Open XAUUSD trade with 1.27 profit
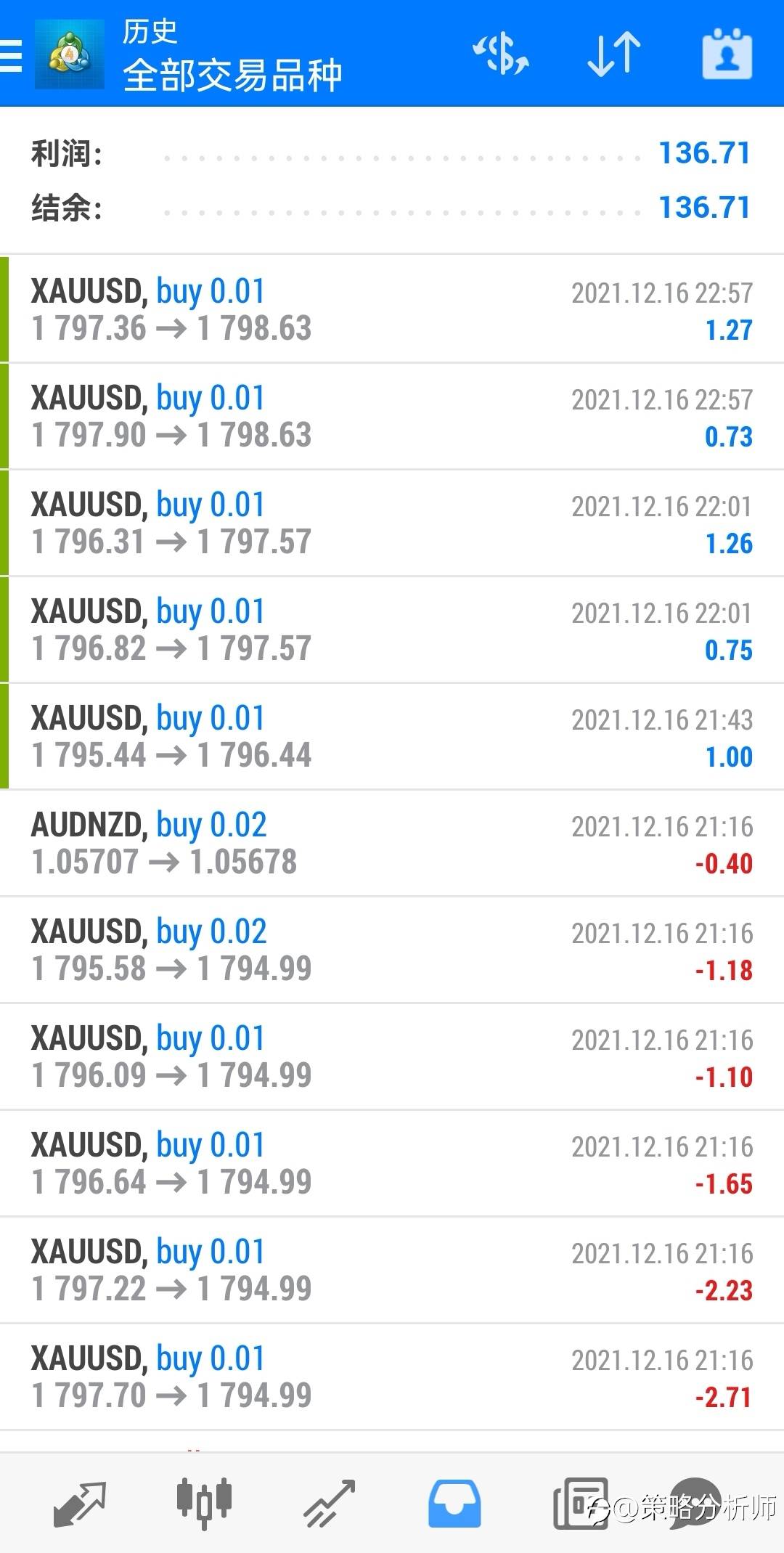This screenshot has height=1553, width=784. pyautogui.click(x=392, y=309)
